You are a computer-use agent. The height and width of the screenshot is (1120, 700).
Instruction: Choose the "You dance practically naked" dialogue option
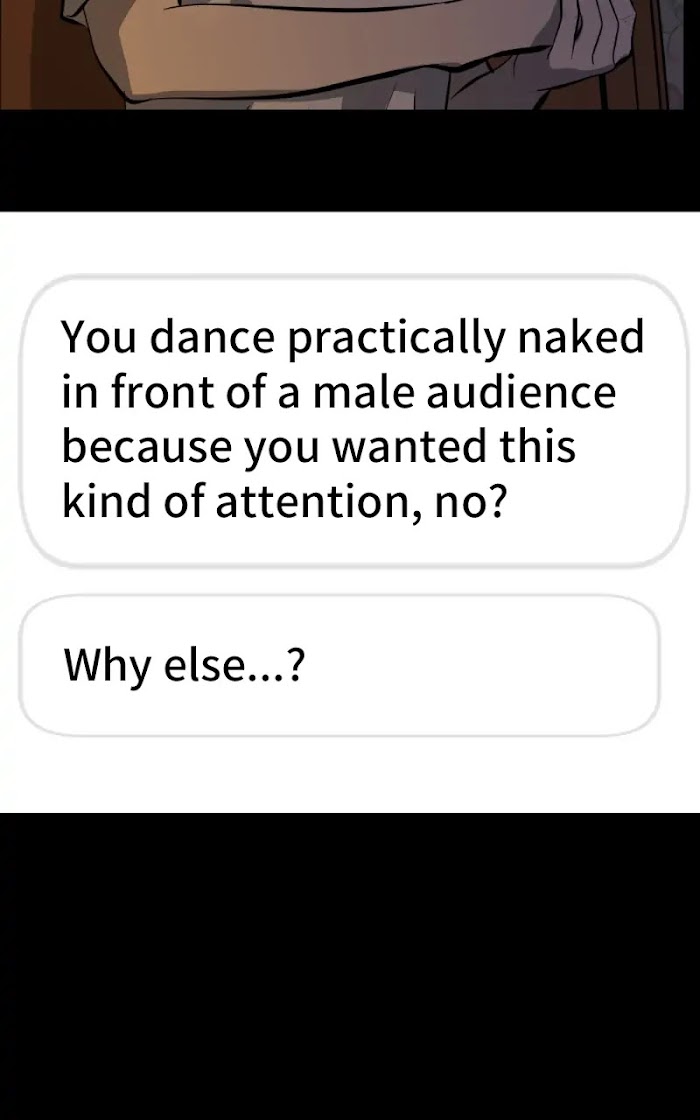354,421
